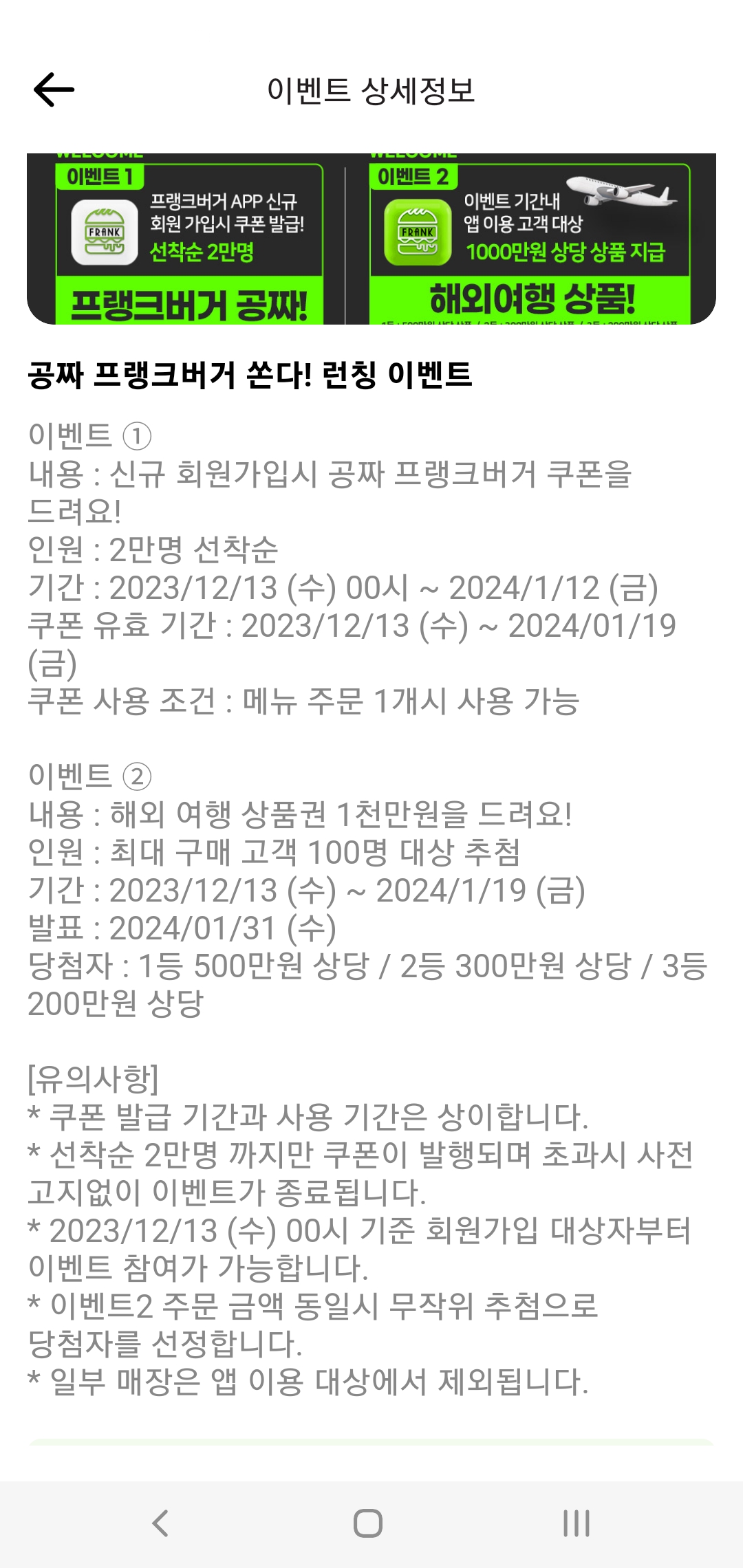Screen dimensions: 743x1568
Task: Open the recent apps view
Action: coord(577,1523)
